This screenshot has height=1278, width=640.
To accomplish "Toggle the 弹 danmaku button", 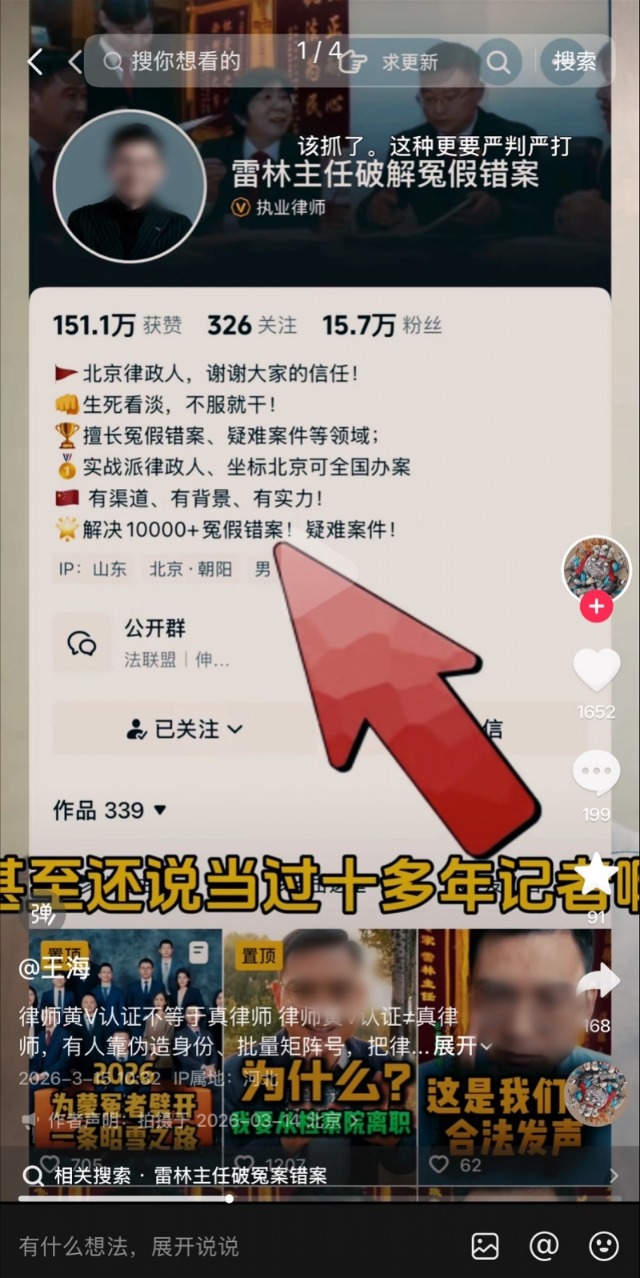I will point(41,913).
